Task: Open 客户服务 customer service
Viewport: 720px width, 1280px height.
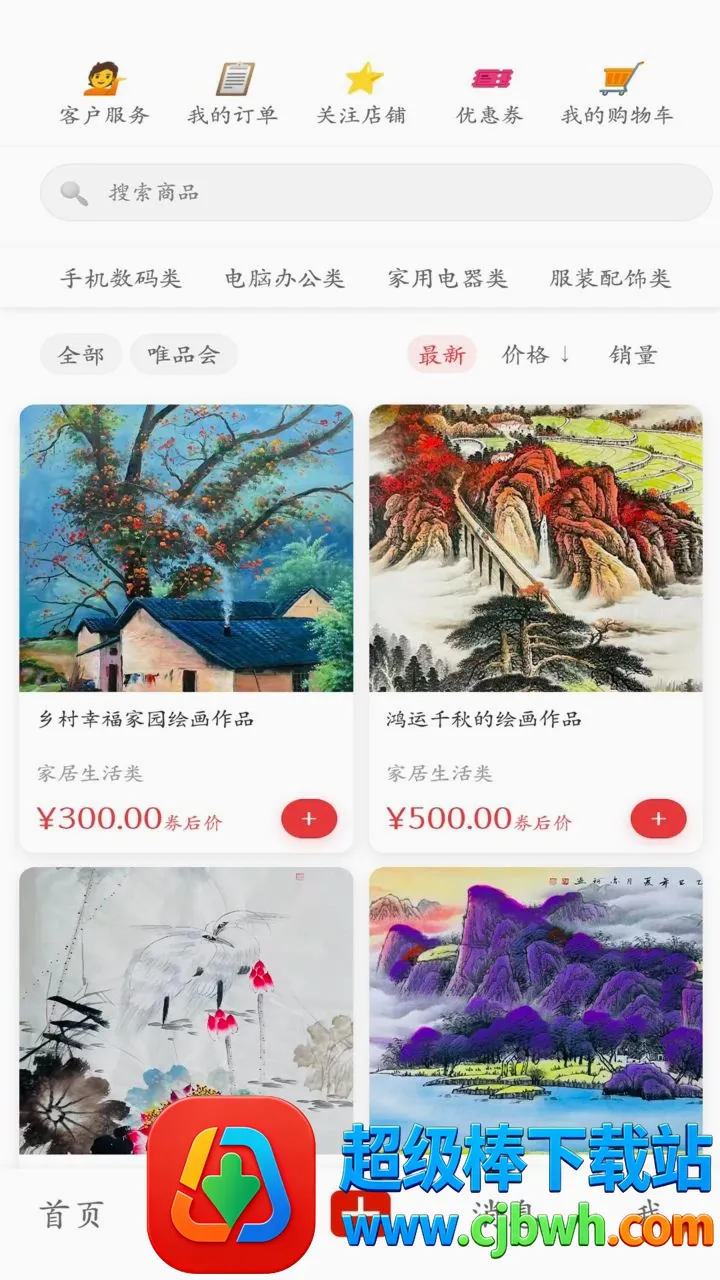Action: click(x=104, y=94)
